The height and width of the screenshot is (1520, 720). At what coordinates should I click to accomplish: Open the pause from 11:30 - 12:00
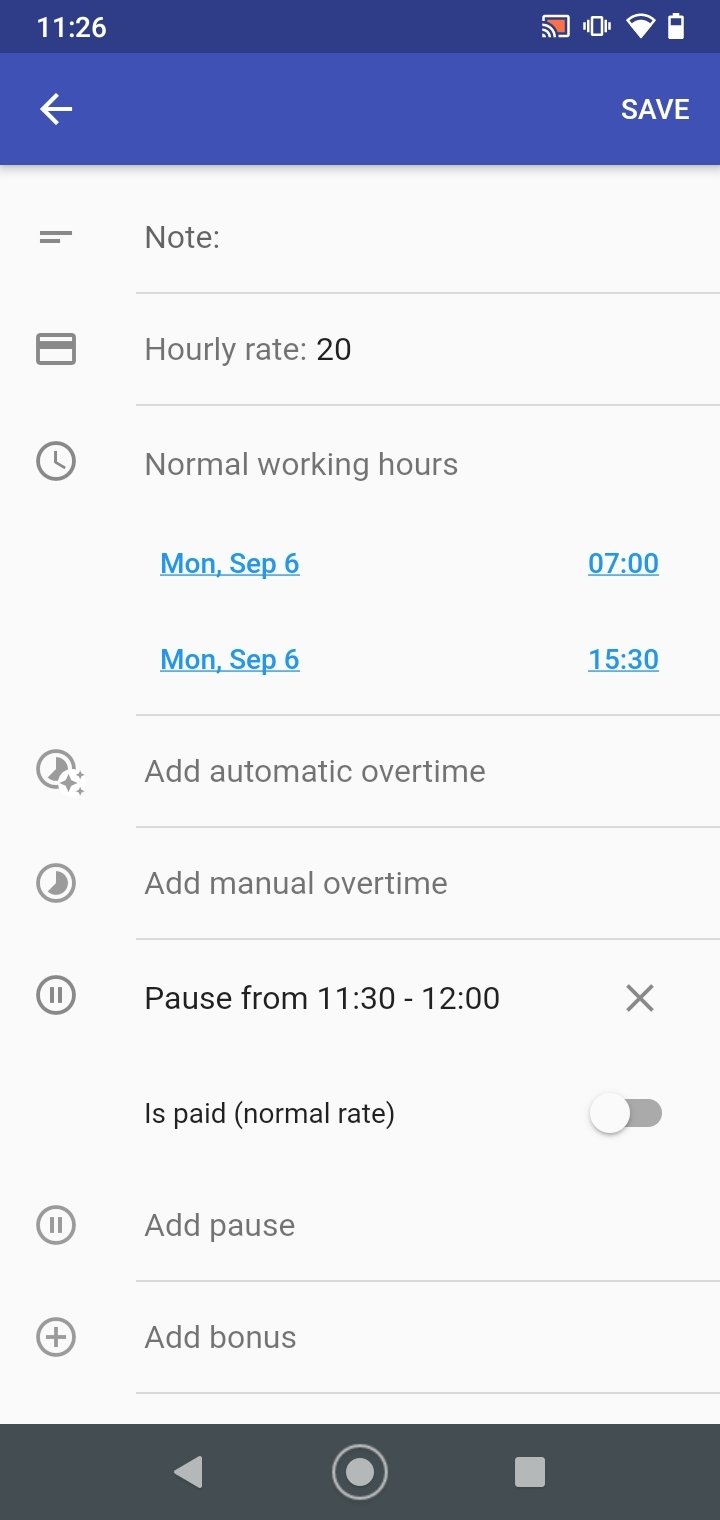tap(322, 997)
